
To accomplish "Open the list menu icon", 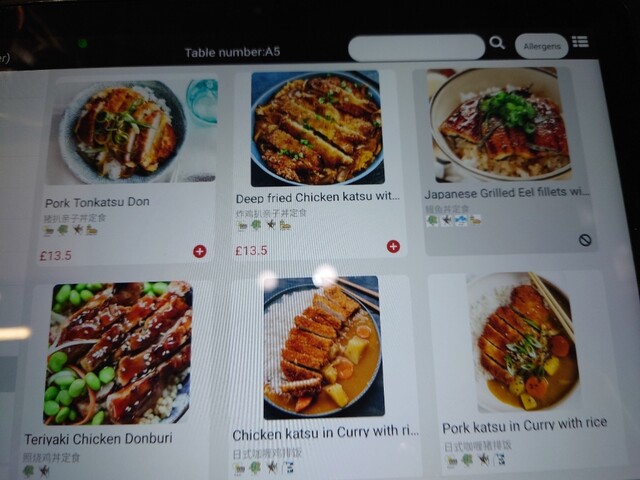I will tap(580, 42).
